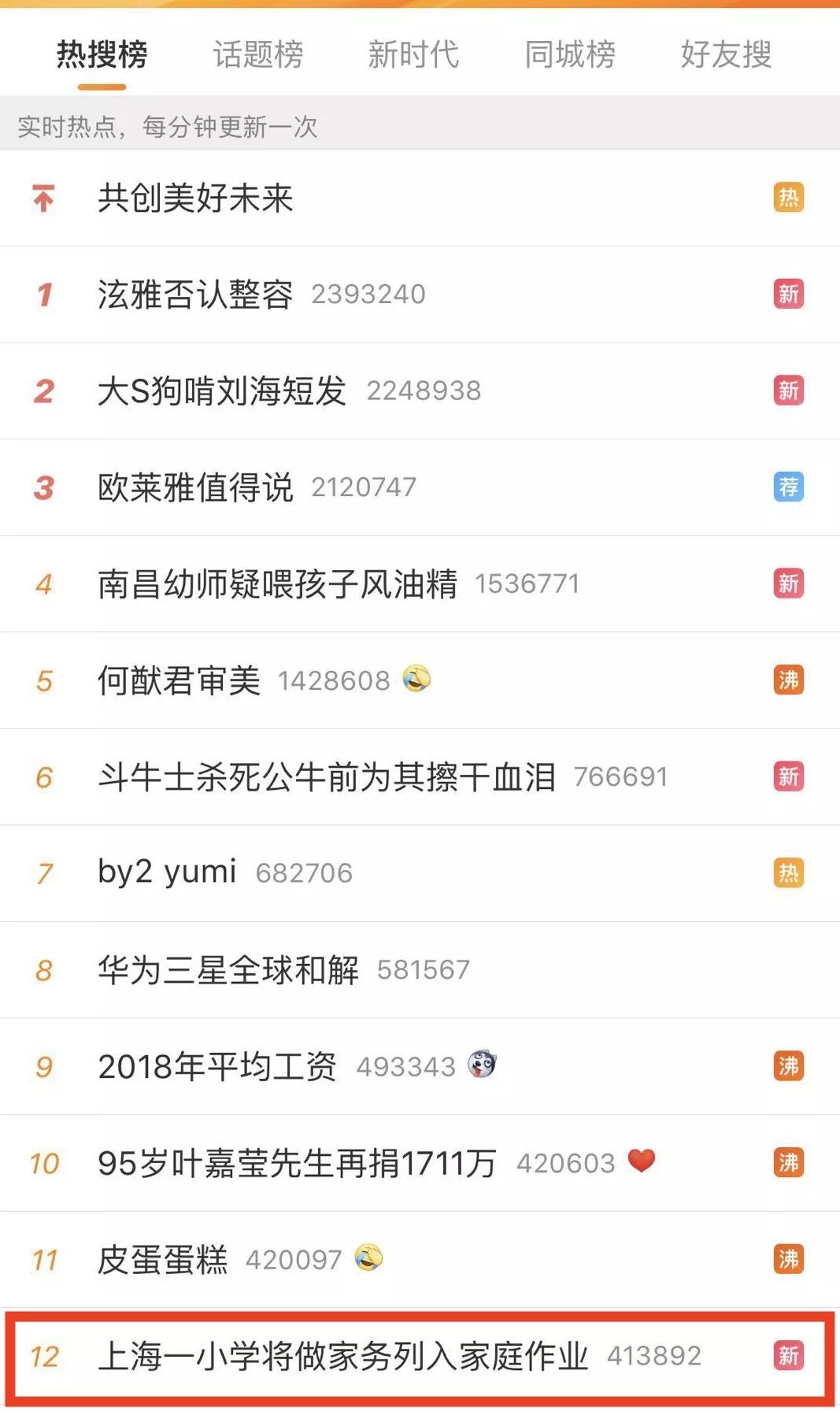View 斗牛士杀死公牛前为其擦干血泪 story
The width and height of the screenshot is (840, 1415).
pyautogui.click(x=327, y=777)
